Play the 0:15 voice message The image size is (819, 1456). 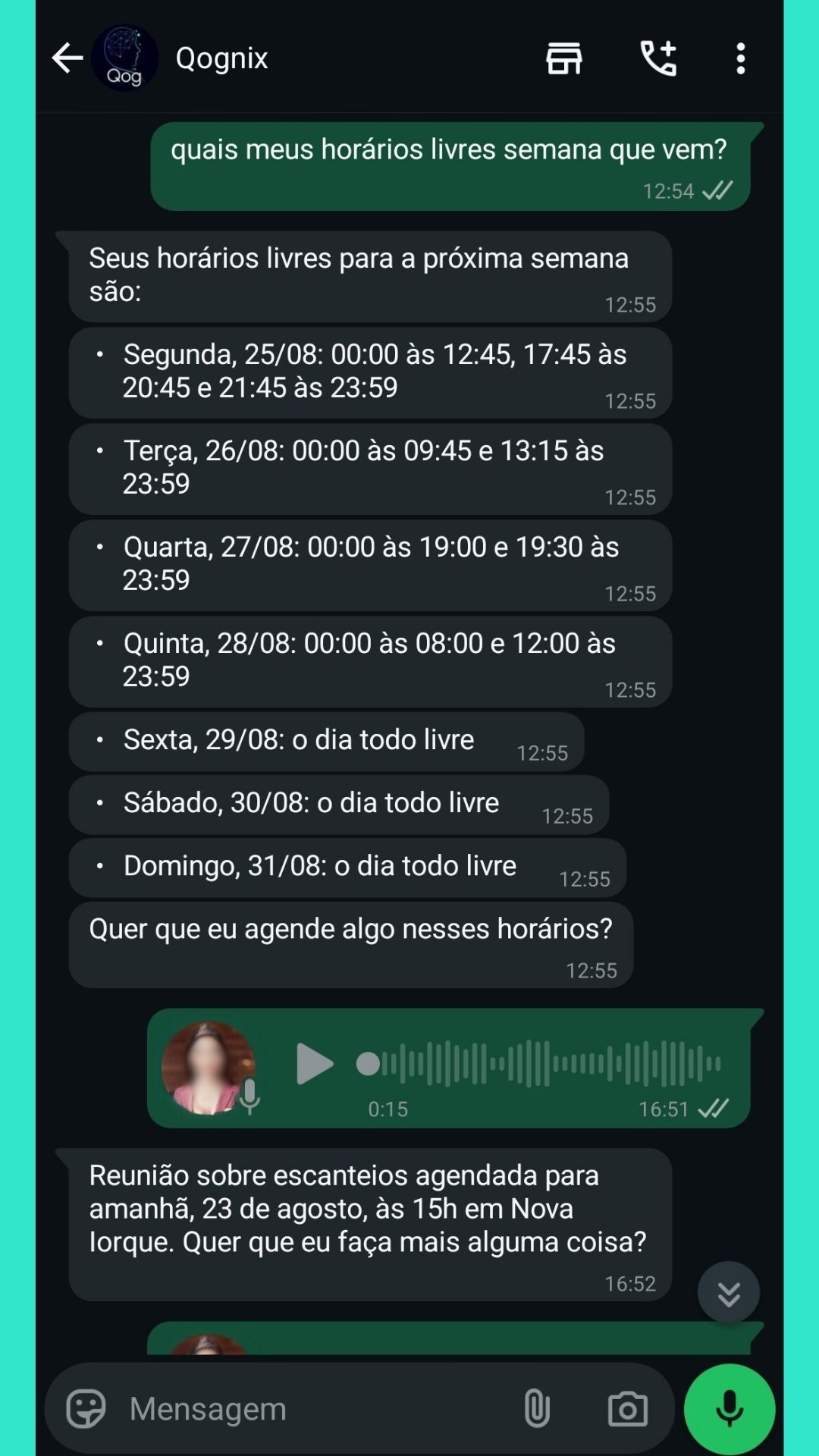click(x=314, y=1064)
